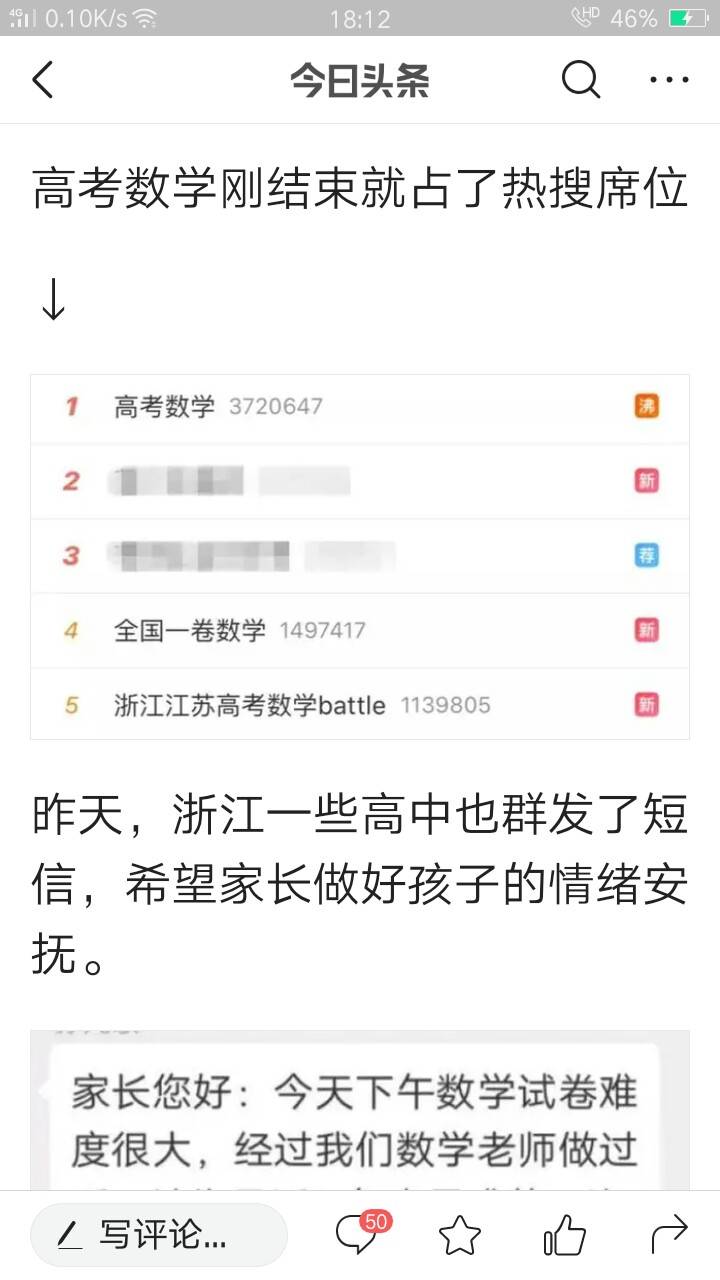Bookmark this article with the star
The image size is (720, 1280).
pos(460,1236)
